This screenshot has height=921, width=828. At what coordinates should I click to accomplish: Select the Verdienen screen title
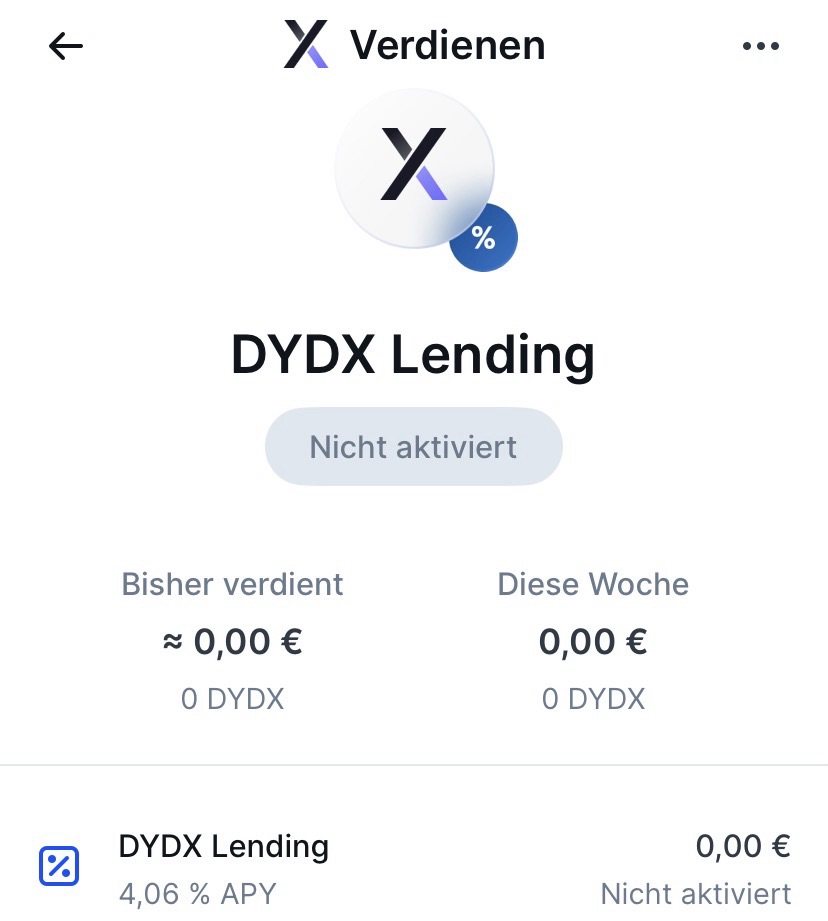(446, 44)
